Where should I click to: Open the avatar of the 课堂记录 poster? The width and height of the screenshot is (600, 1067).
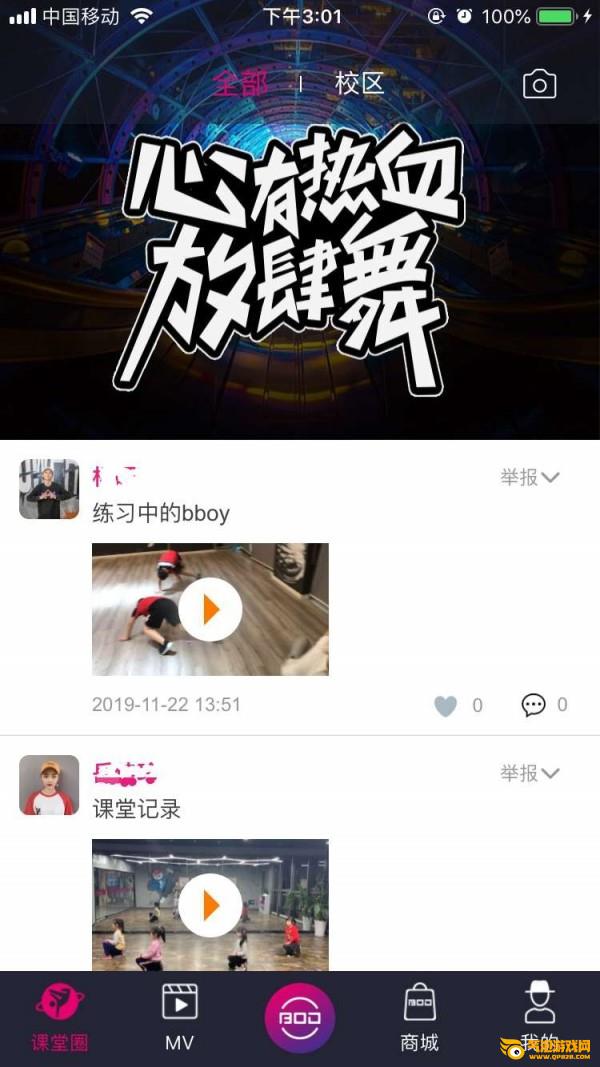click(49, 785)
